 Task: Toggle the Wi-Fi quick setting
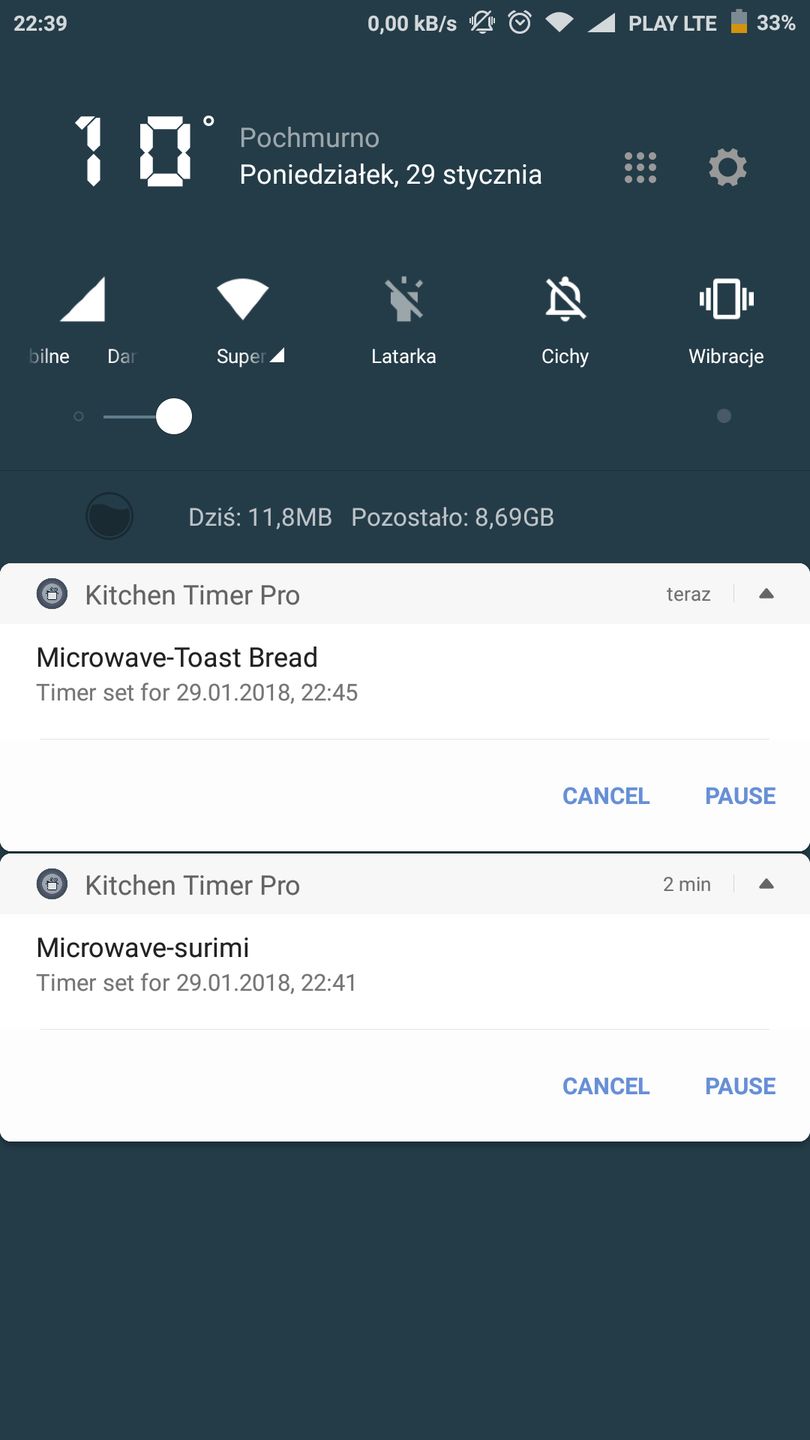coord(243,300)
